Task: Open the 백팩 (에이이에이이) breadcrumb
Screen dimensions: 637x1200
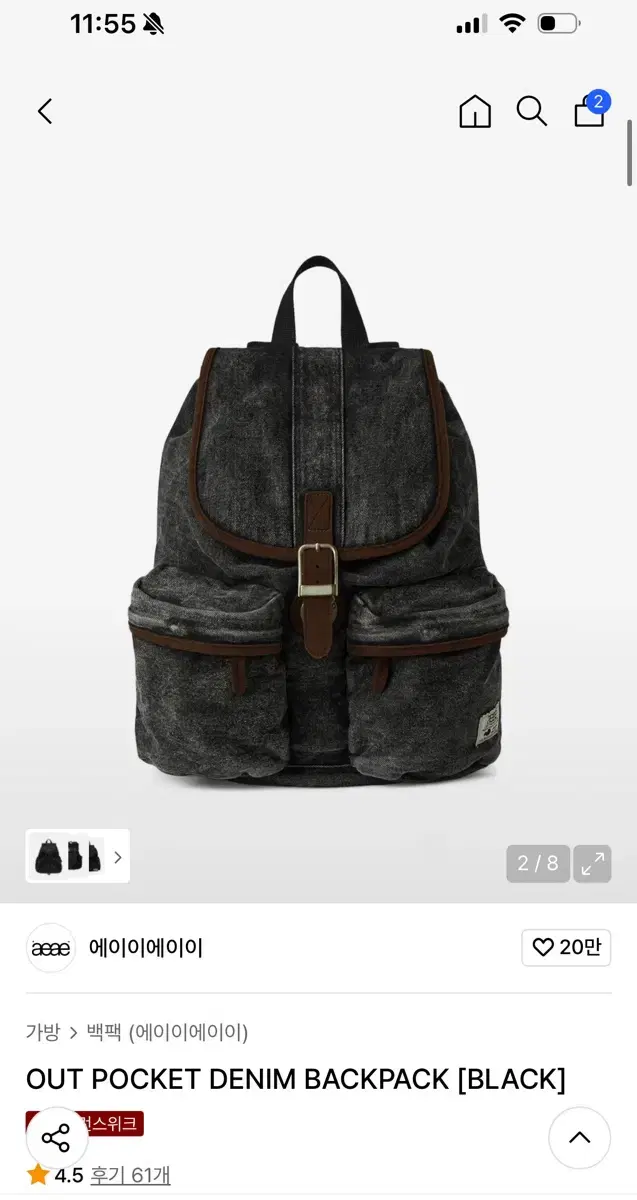Action: (167, 1031)
